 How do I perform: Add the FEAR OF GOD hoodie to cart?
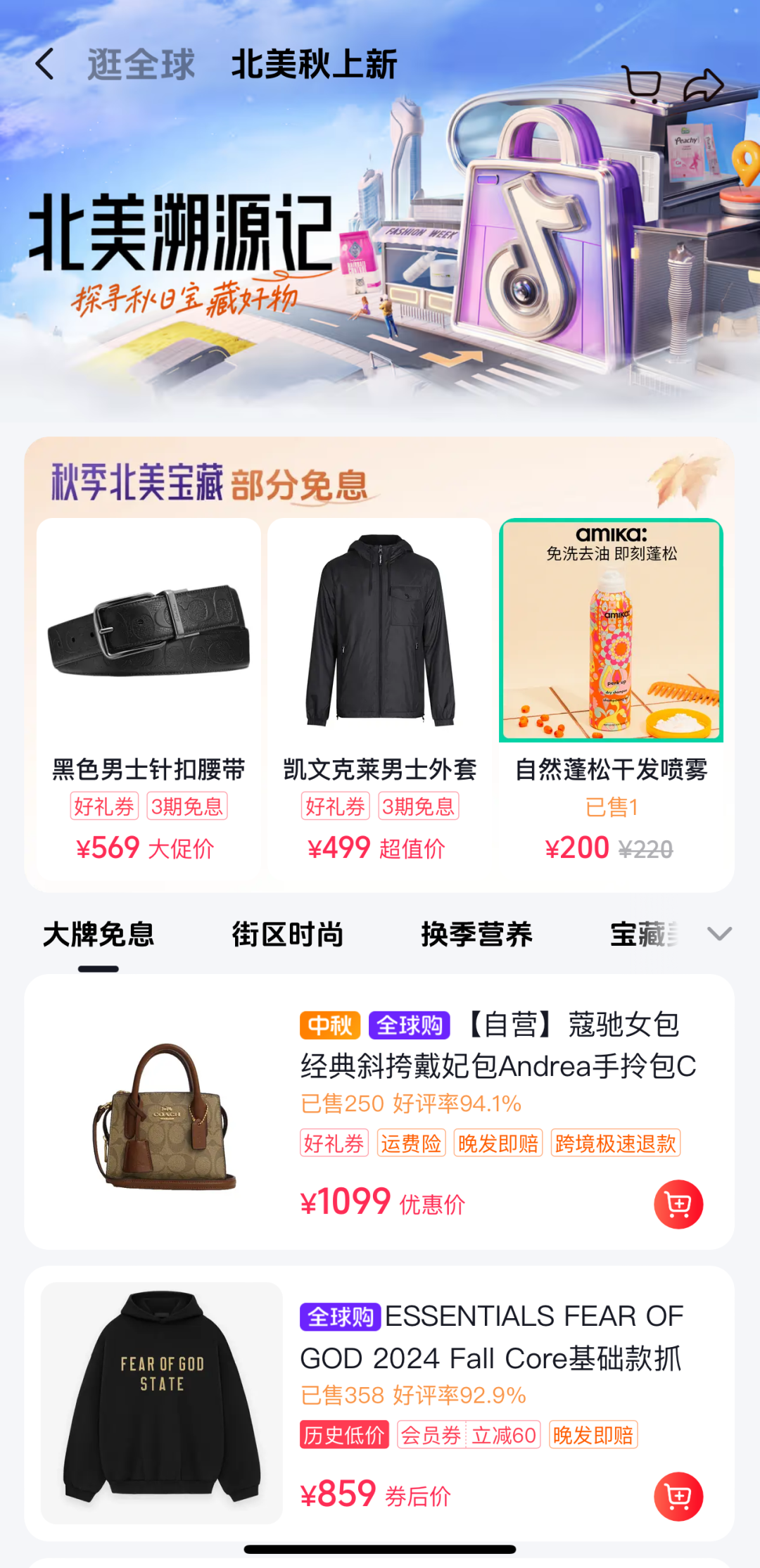click(x=678, y=1496)
